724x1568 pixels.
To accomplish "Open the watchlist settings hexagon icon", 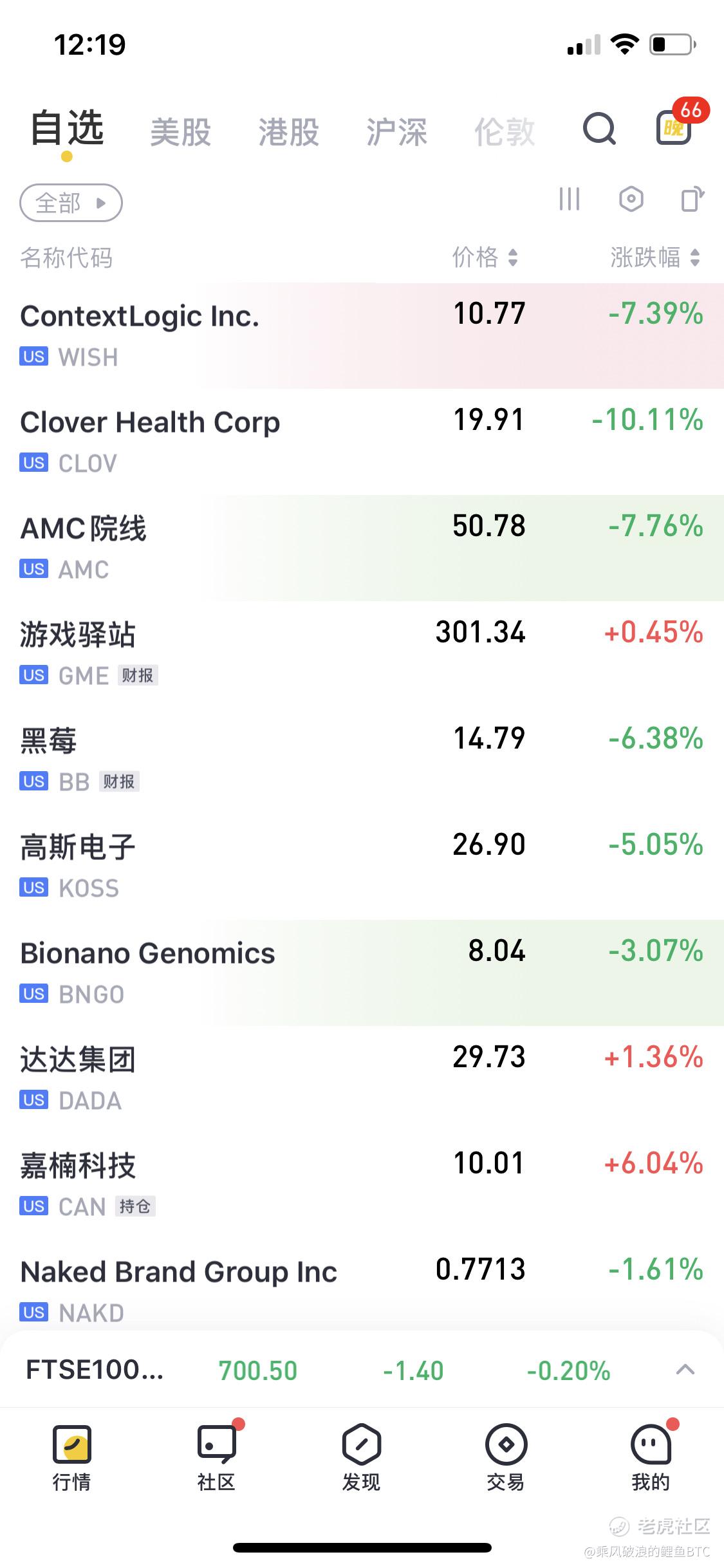I will (631, 199).
